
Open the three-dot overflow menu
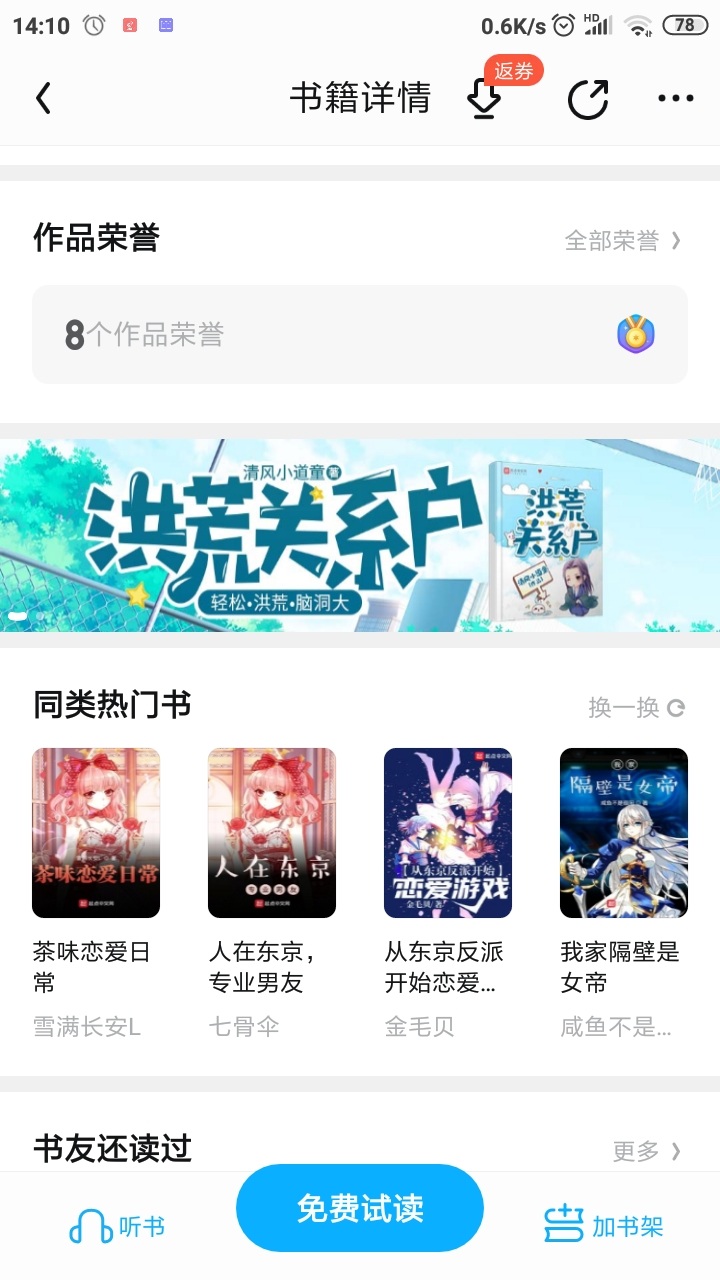coord(675,98)
